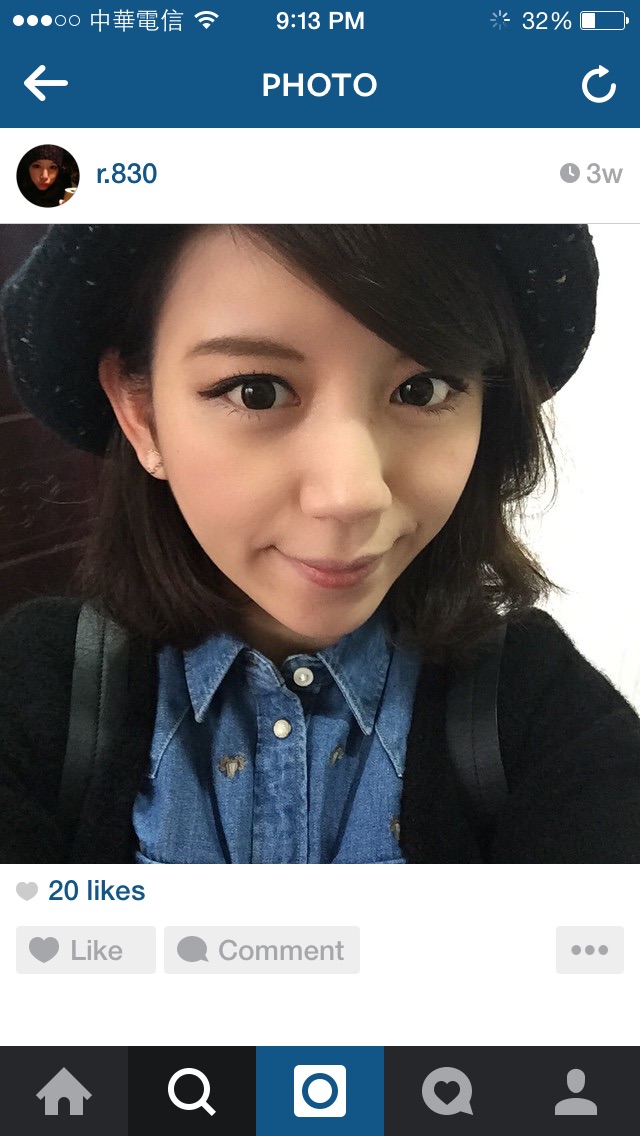Refresh the photo page
Image resolution: width=640 pixels, height=1136 pixels.
point(598,86)
